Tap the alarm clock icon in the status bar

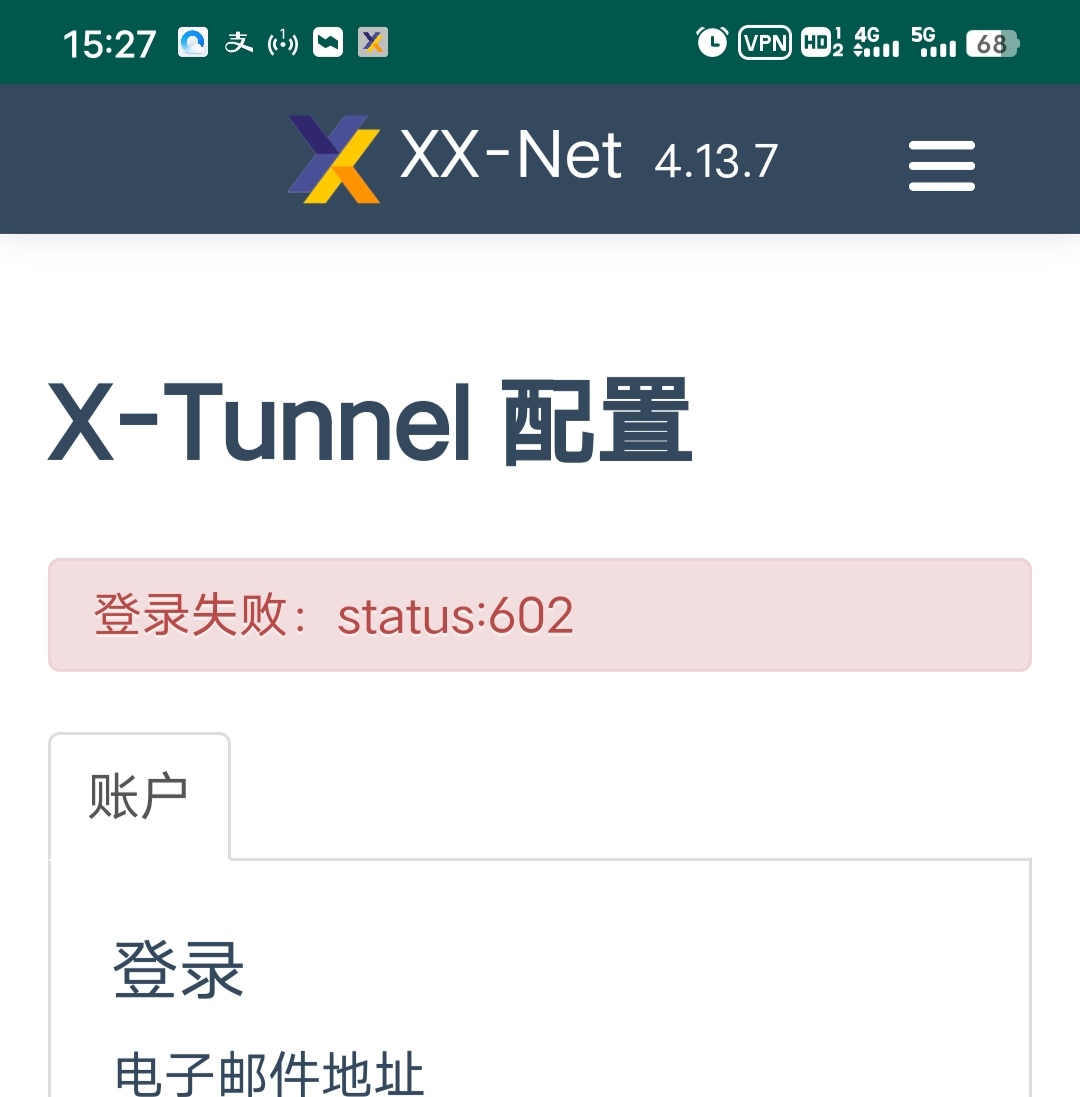point(711,42)
